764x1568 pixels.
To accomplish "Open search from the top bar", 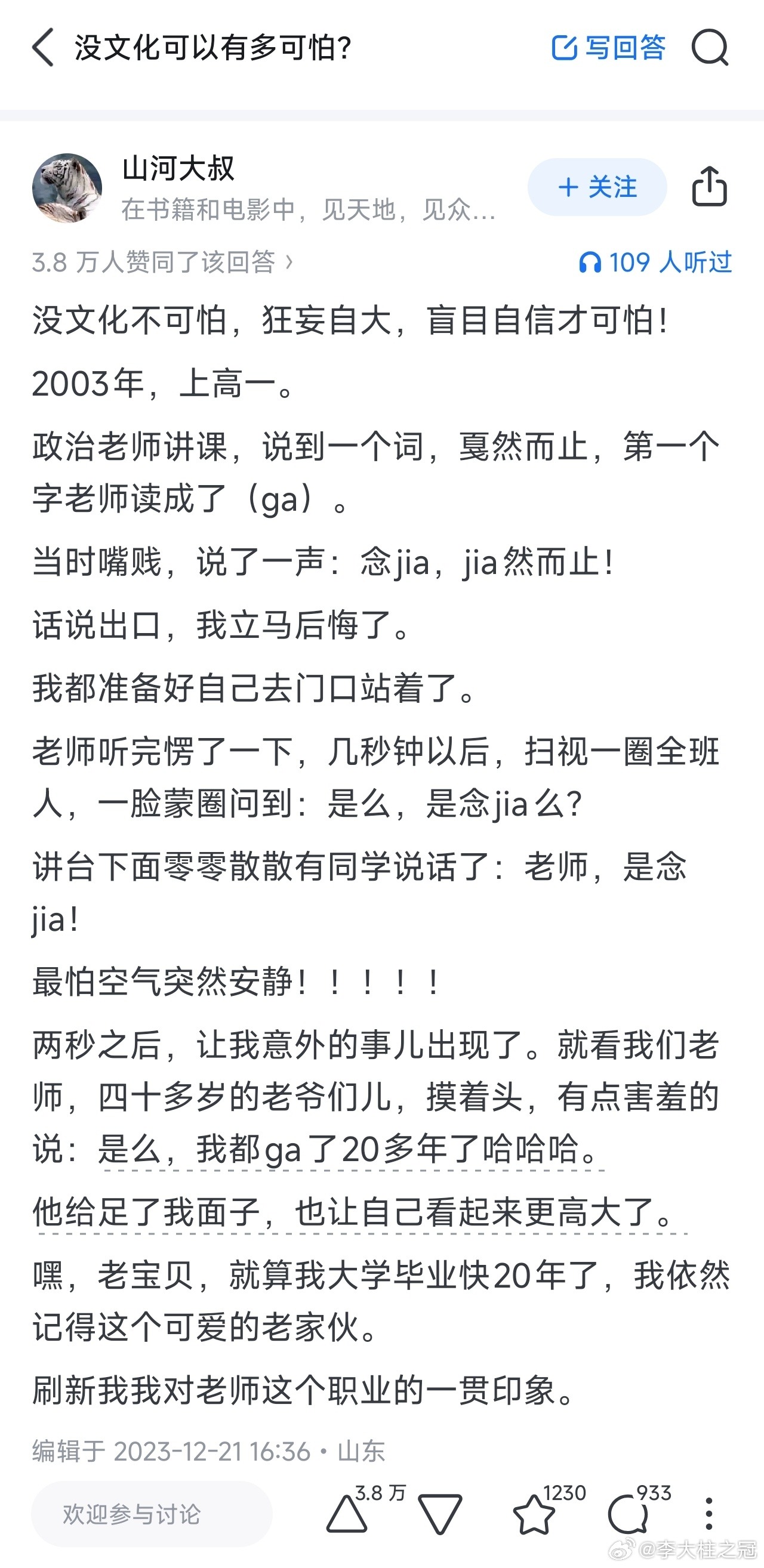I will 710,48.
